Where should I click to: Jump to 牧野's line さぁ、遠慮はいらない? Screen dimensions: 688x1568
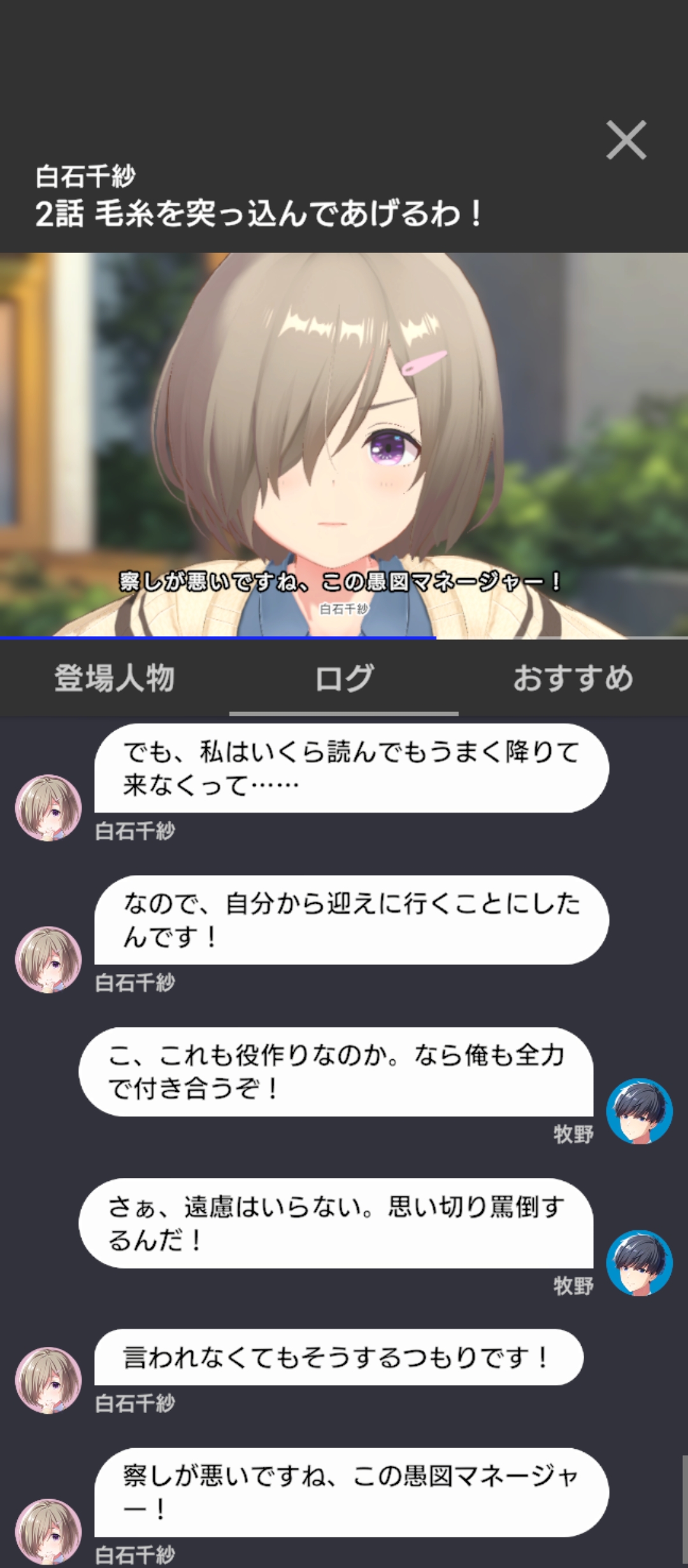point(336,1223)
